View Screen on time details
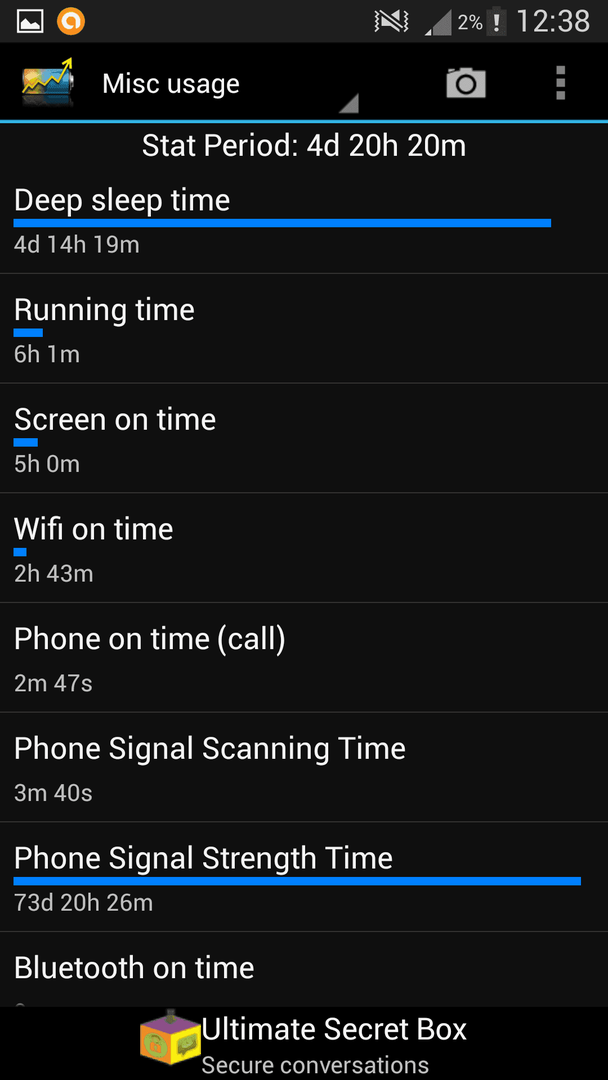This screenshot has width=608, height=1080. point(304,438)
